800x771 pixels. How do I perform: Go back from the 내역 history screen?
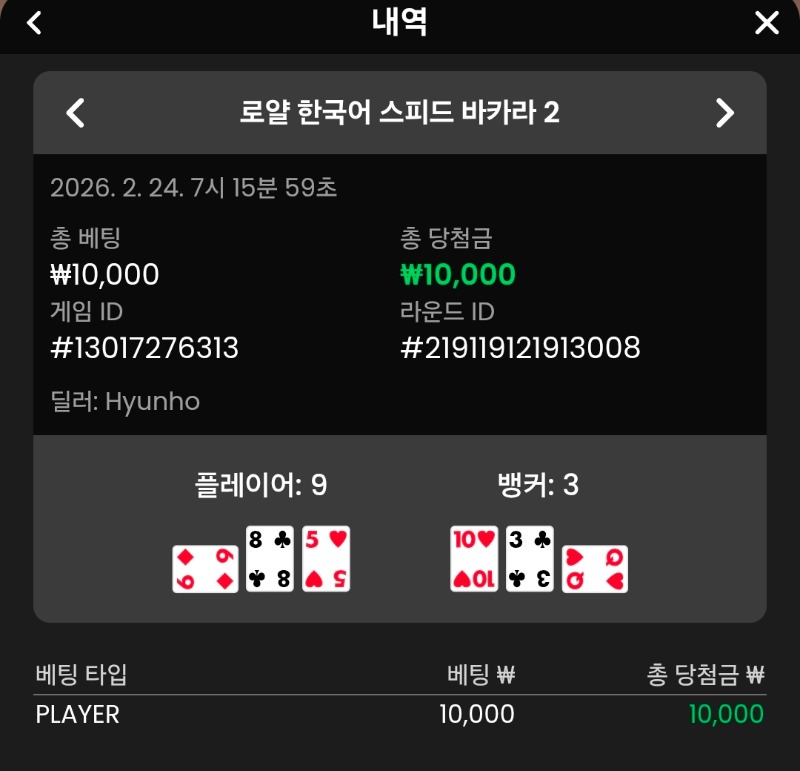35,23
